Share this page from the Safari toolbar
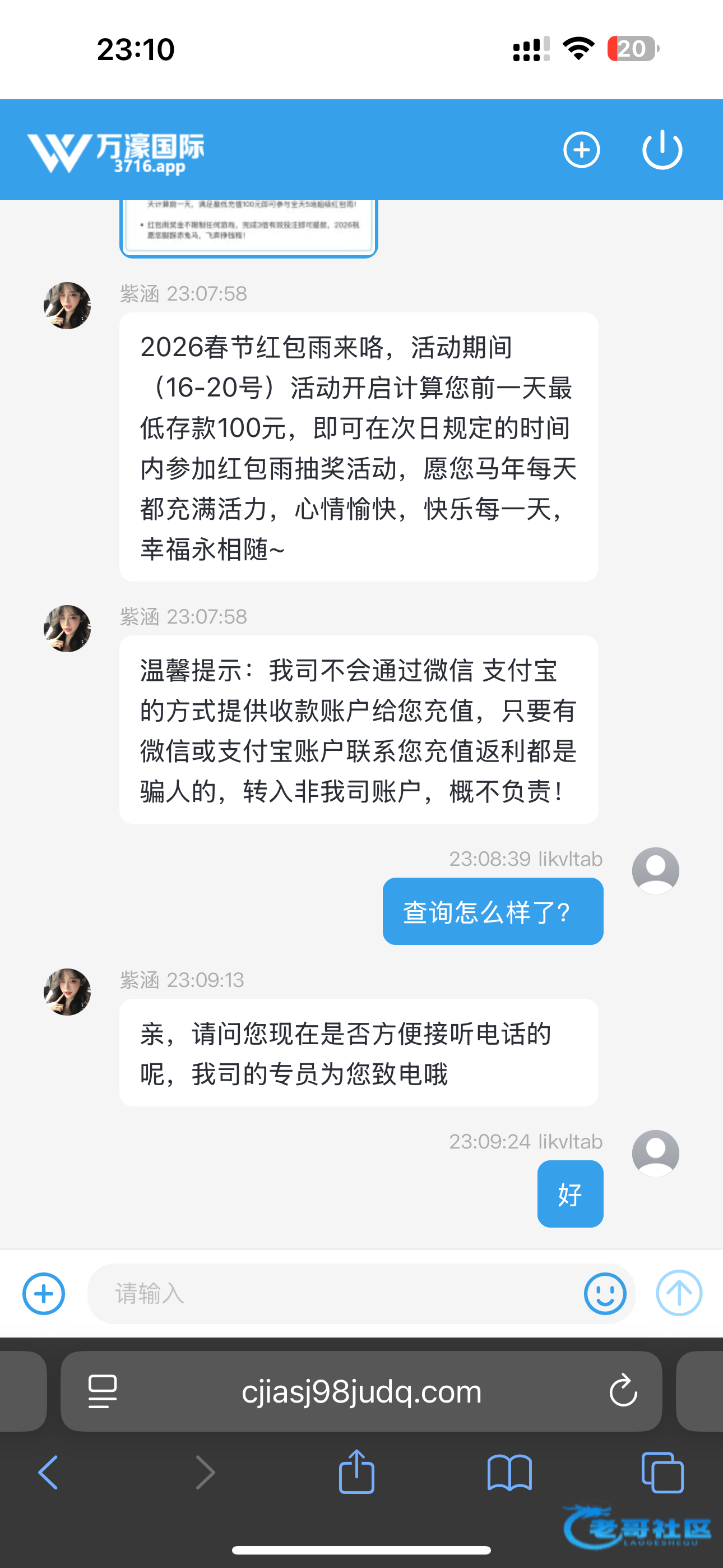 (x=356, y=1472)
